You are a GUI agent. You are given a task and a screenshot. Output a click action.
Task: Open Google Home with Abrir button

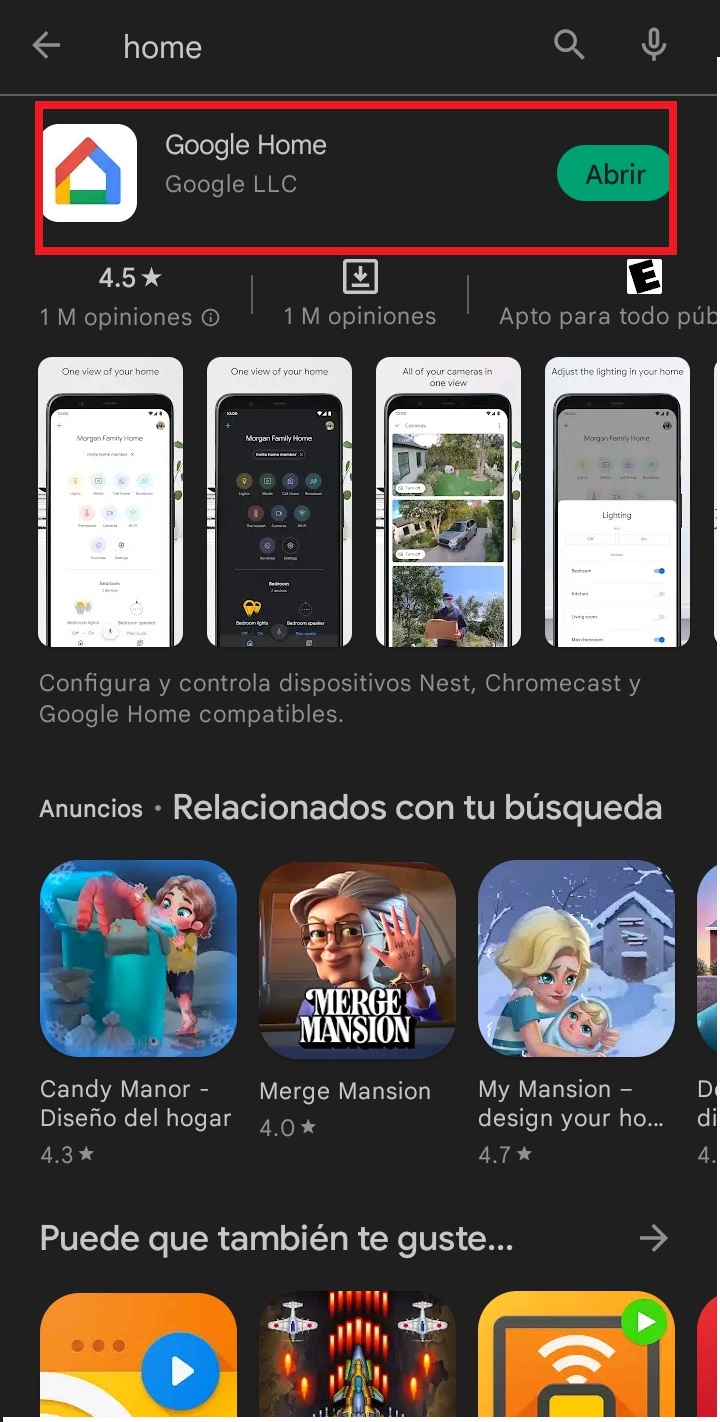point(614,174)
